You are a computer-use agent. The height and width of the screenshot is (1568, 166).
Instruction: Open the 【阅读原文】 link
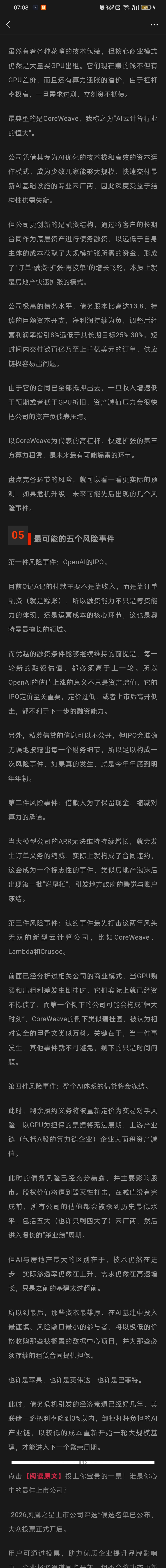click(x=43, y=1476)
